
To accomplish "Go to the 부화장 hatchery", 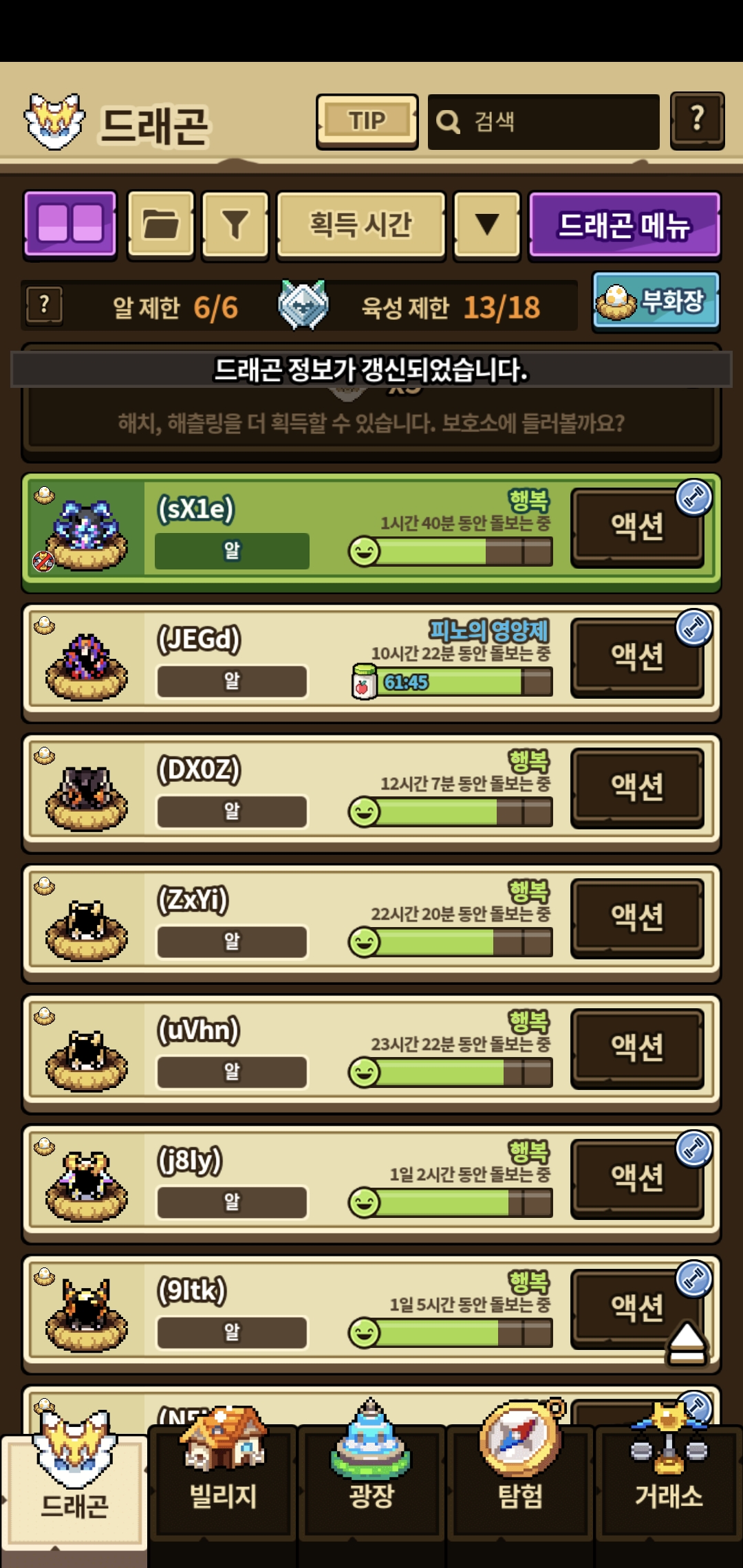I will 656,301.
